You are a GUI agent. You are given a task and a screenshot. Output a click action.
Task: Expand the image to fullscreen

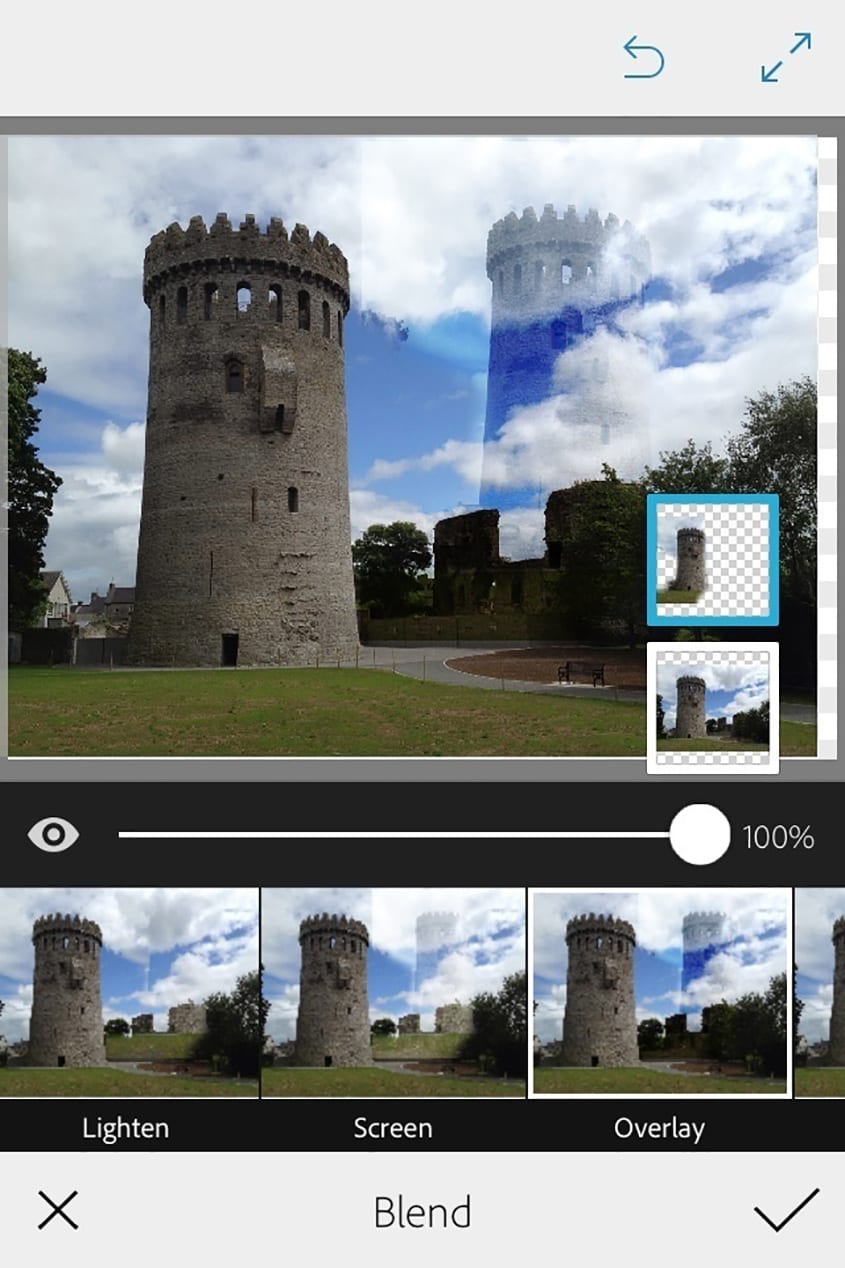click(786, 57)
